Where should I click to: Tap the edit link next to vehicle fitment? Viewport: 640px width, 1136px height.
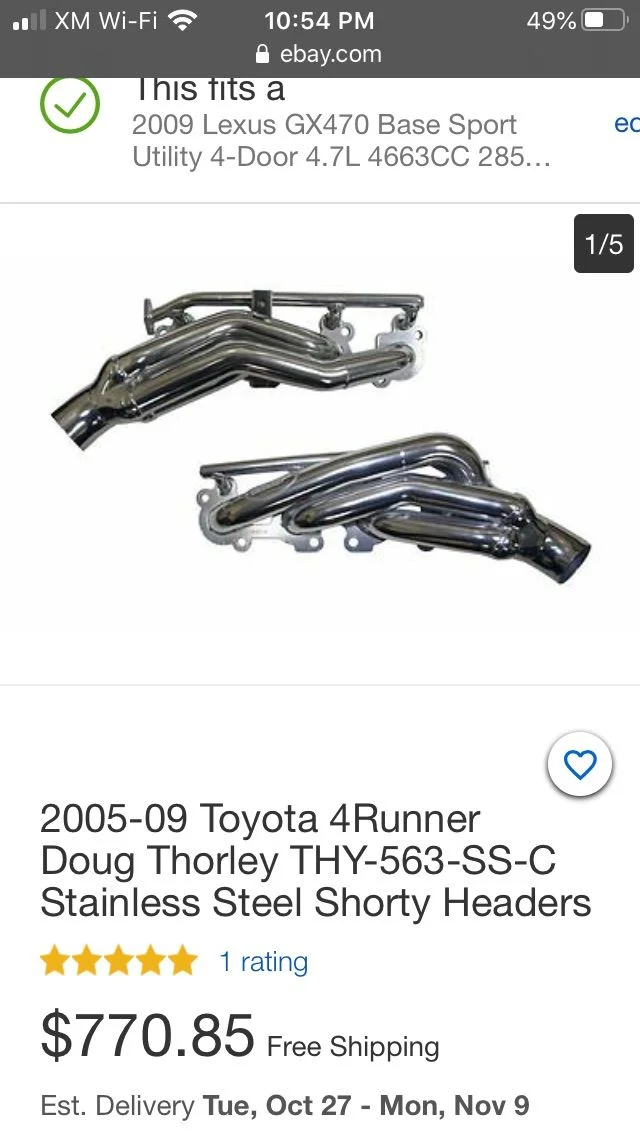coord(626,124)
